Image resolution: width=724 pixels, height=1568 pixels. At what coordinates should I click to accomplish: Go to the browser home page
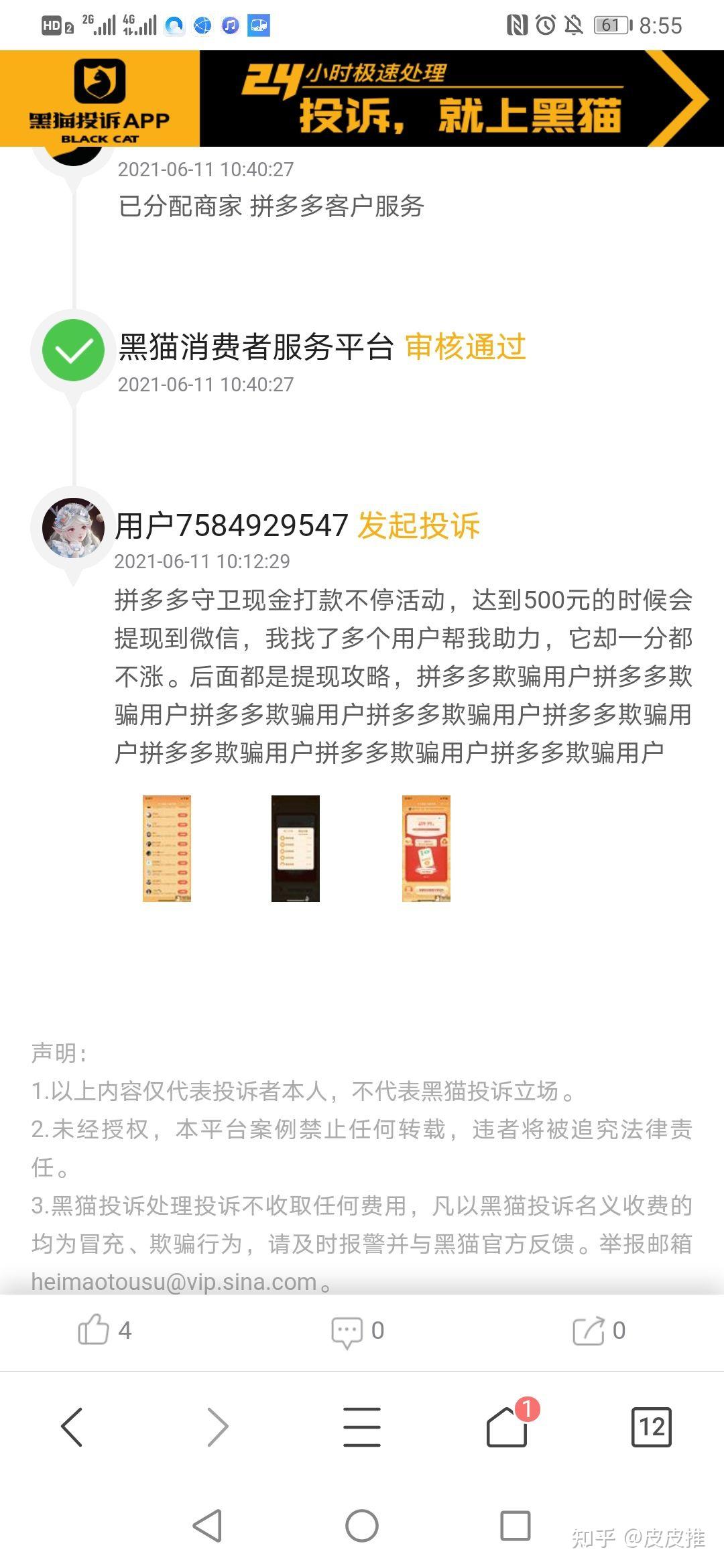[x=507, y=1427]
